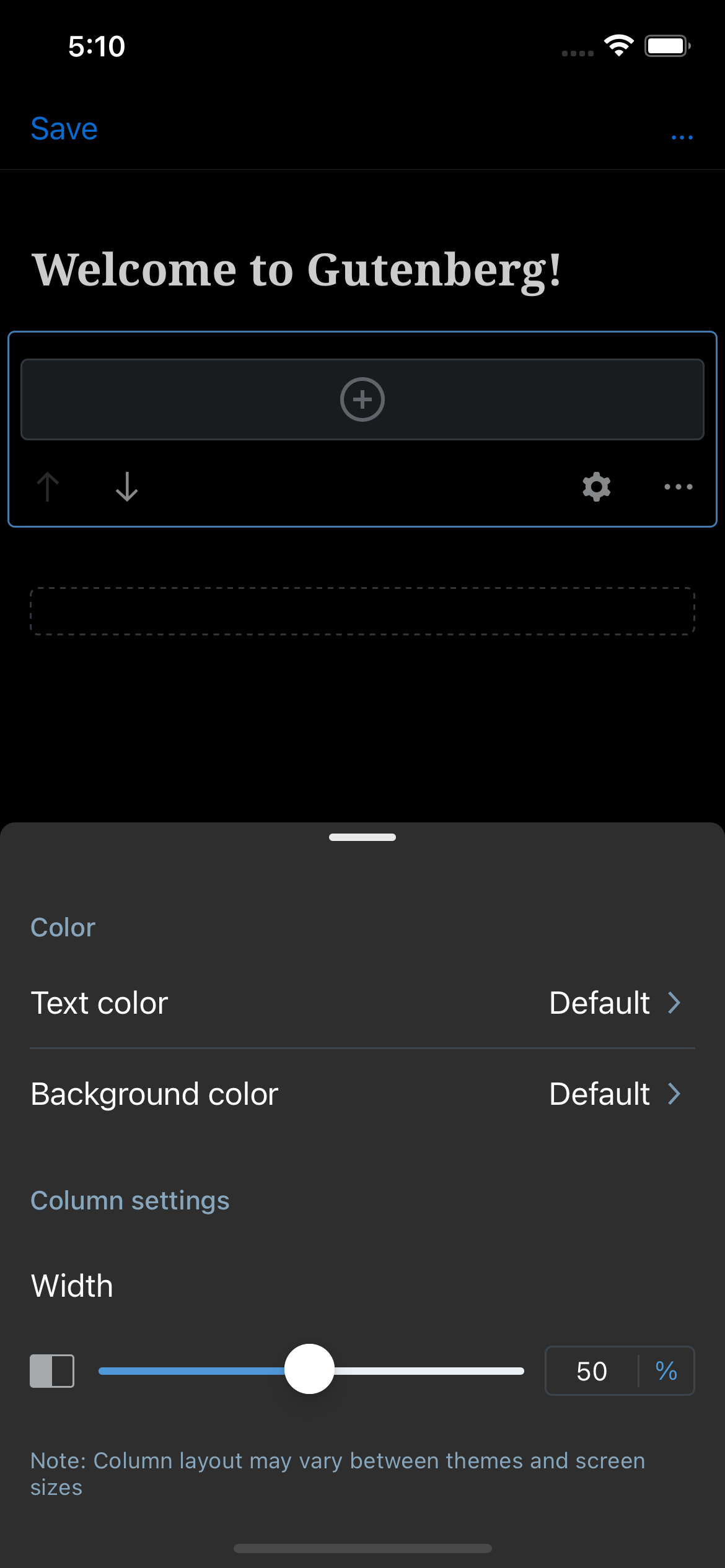This screenshot has width=725, height=1568.
Task: Select the post title Welcome to Gutenberg
Action: (298, 269)
